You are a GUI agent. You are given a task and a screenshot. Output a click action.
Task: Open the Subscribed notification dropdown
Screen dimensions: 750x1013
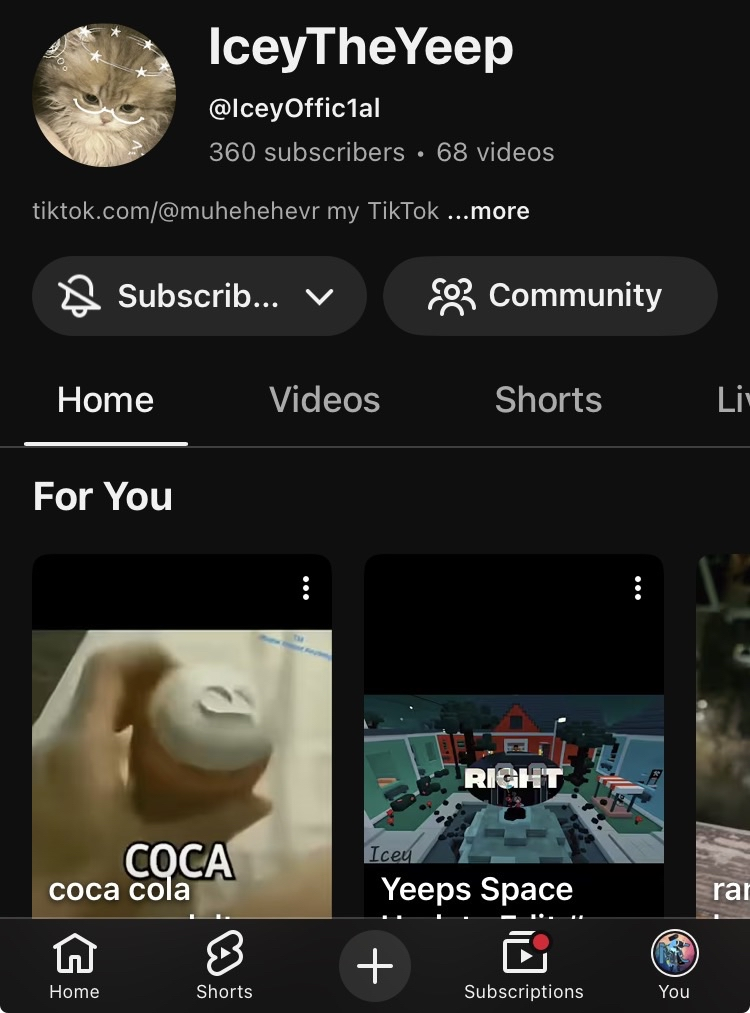point(199,296)
